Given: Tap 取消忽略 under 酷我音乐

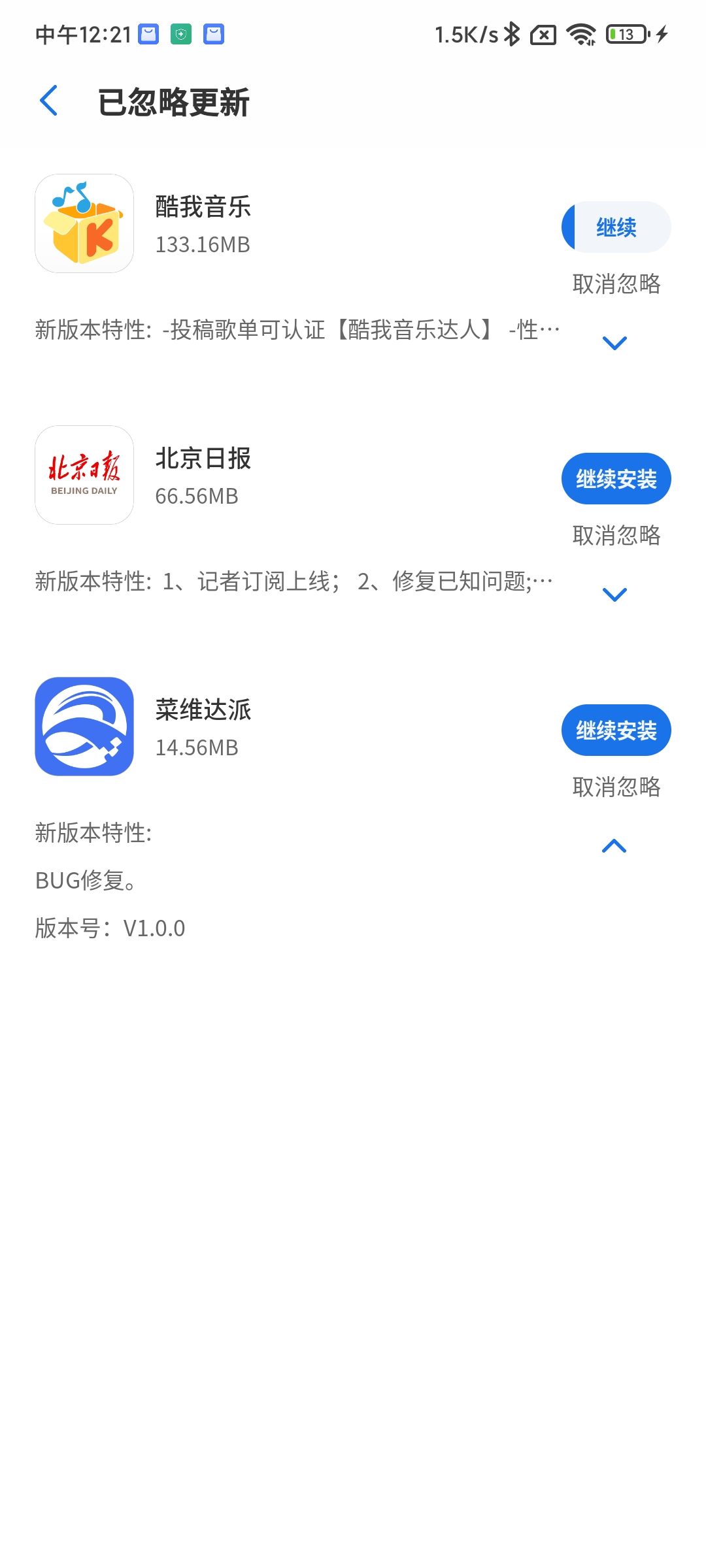Looking at the screenshot, I should pos(616,284).
